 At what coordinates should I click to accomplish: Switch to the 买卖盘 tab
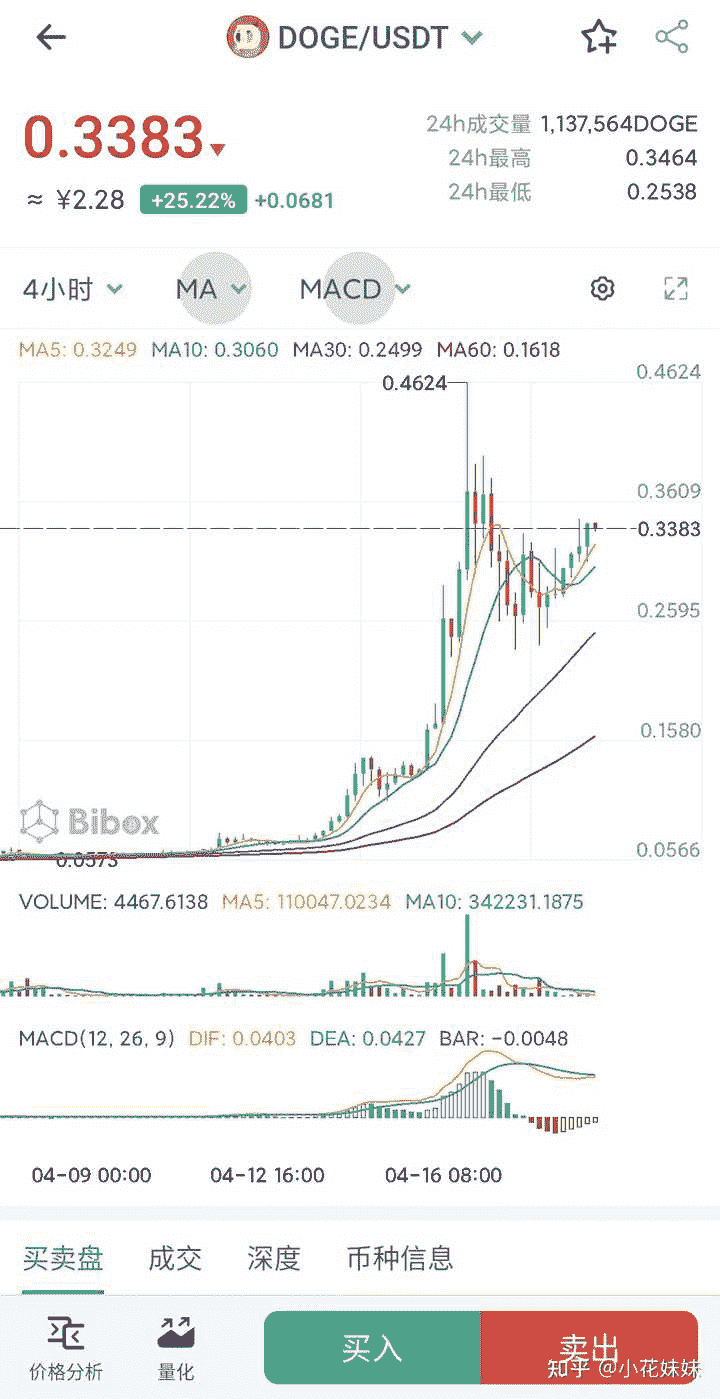[x=63, y=1258]
